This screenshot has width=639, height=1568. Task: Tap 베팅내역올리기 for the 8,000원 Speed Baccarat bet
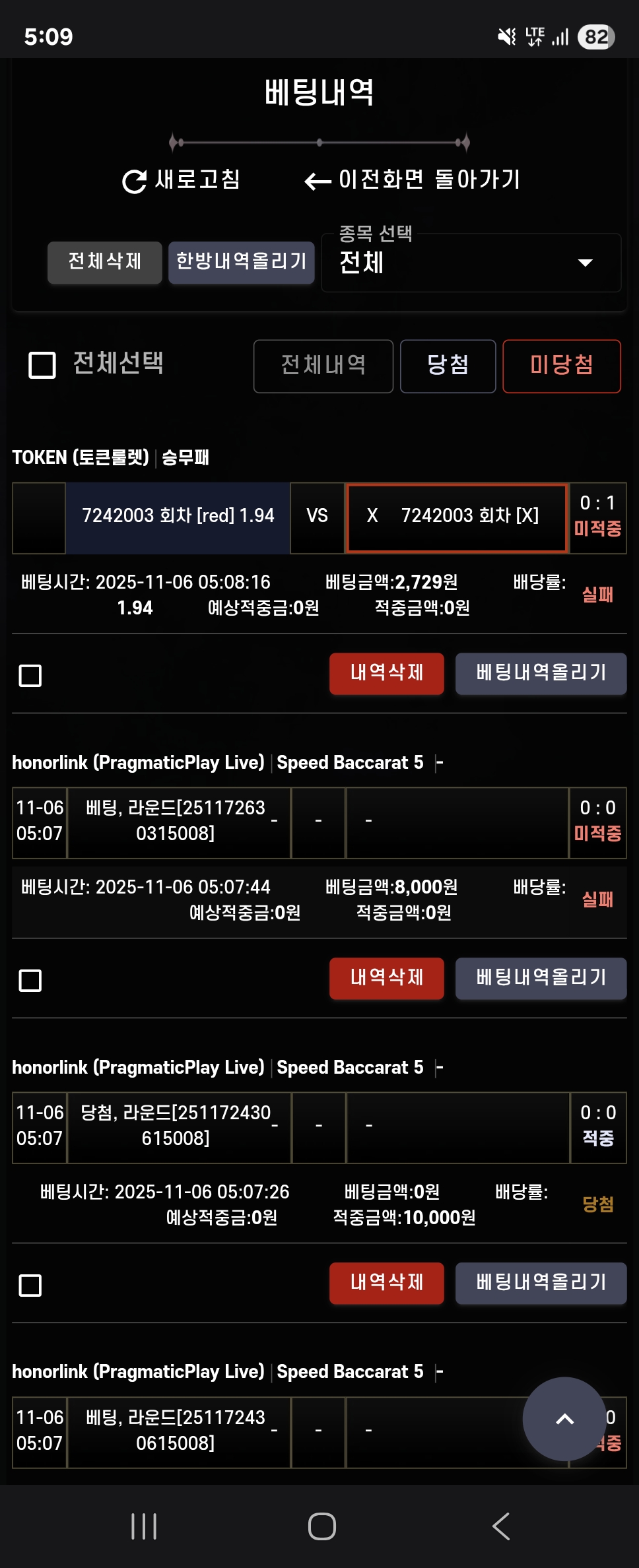coord(541,978)
